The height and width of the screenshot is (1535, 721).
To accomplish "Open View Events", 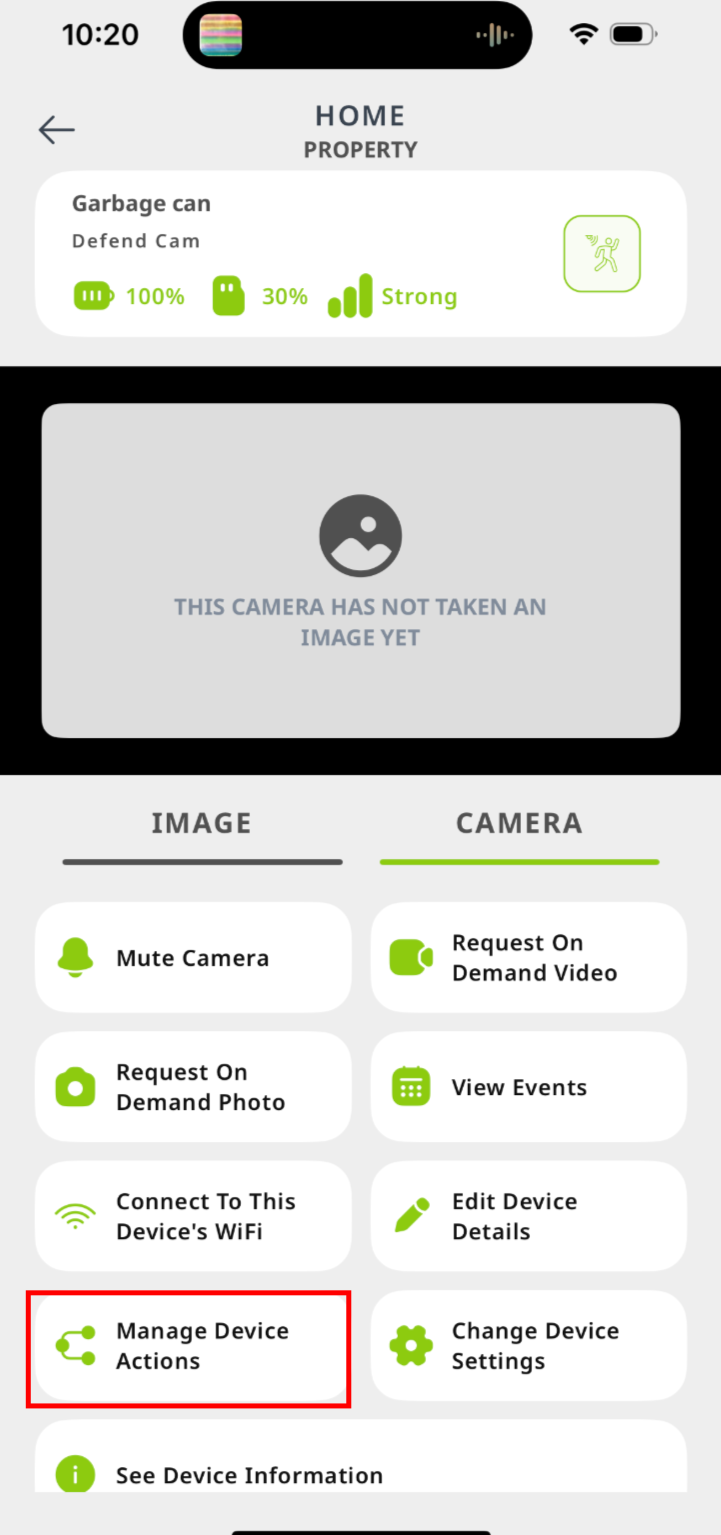I will click(528, 1086).
